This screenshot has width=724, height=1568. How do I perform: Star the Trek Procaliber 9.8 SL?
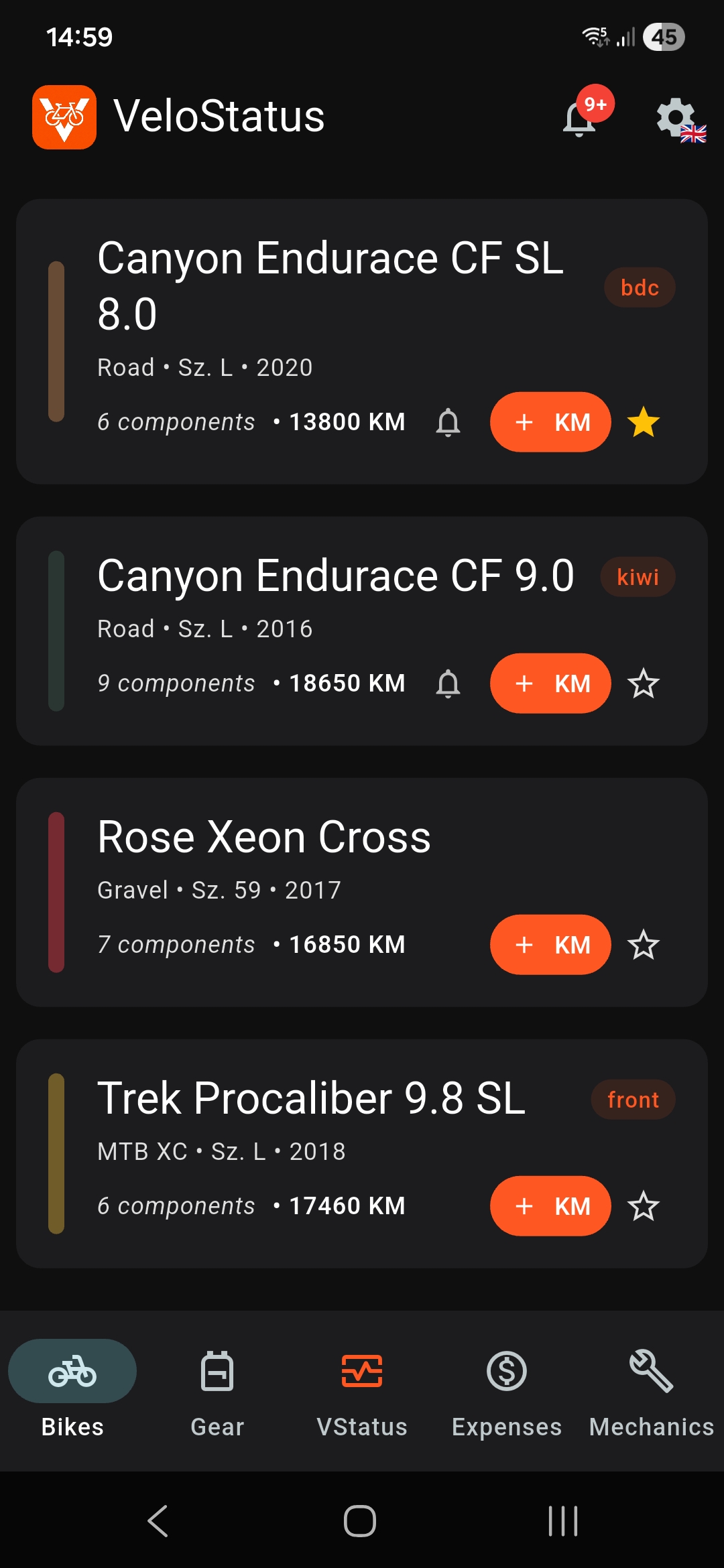coord(642,1205)
